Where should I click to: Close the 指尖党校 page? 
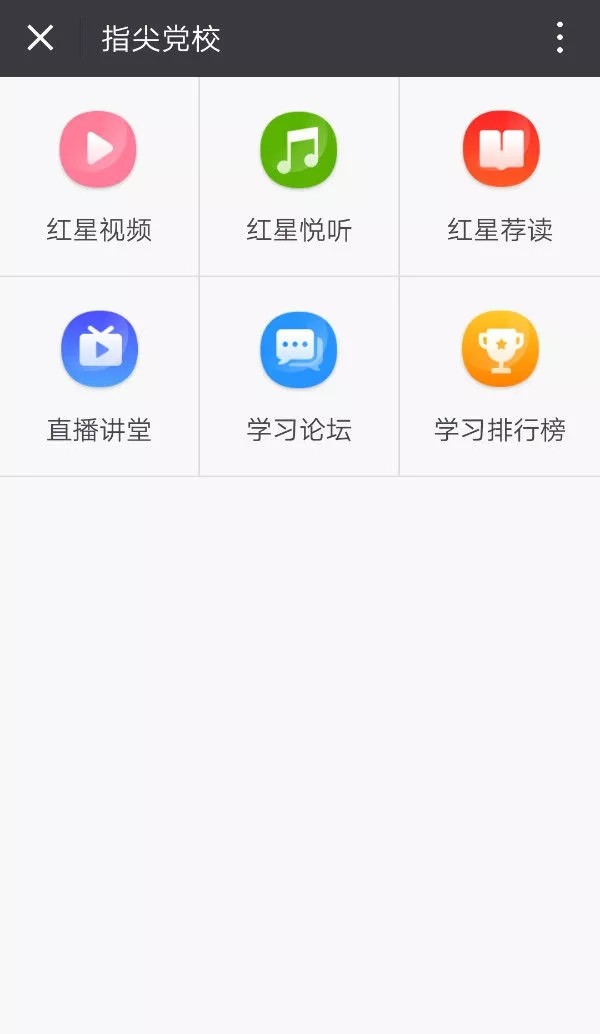pyautogui.click(x=40, y=38)
